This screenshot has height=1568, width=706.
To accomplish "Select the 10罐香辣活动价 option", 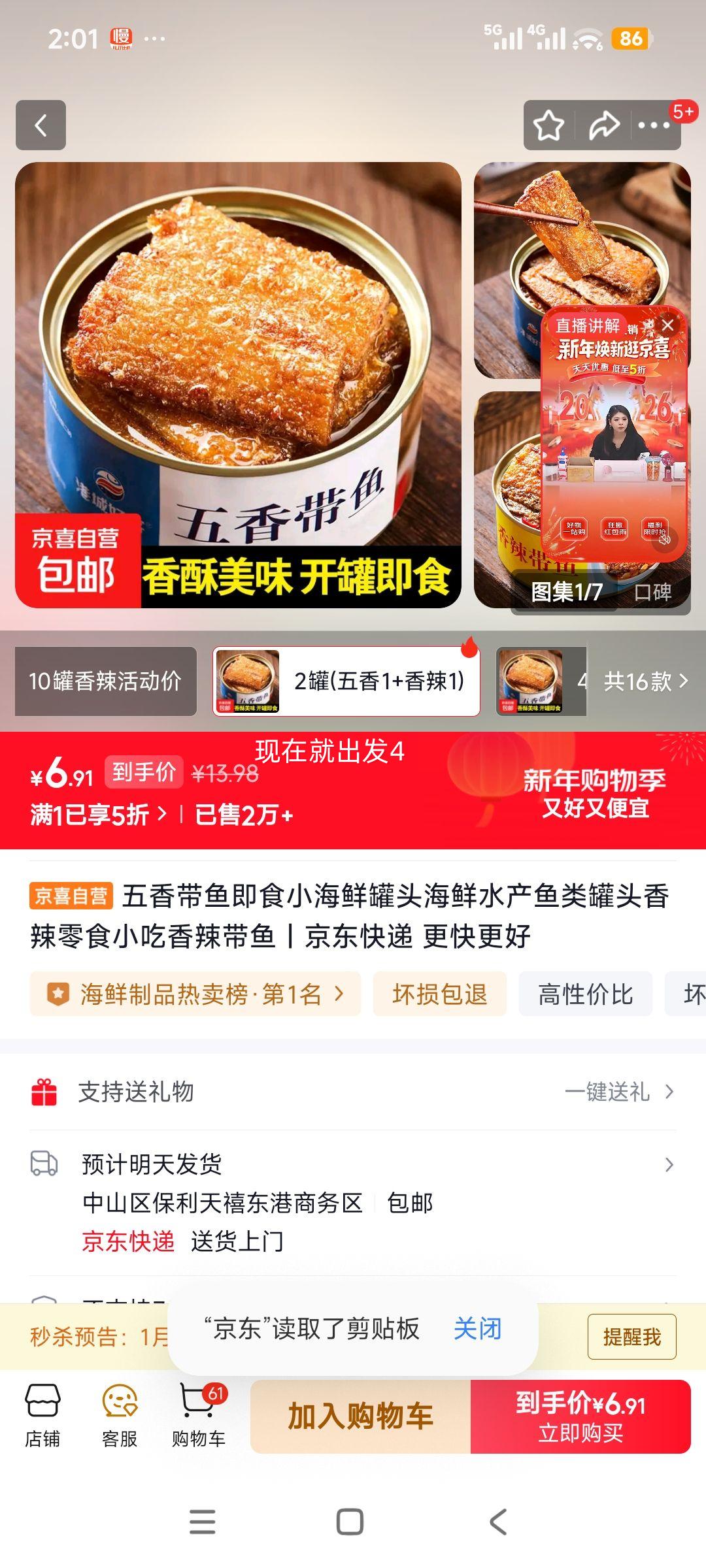I will click(x=105, y=681).
